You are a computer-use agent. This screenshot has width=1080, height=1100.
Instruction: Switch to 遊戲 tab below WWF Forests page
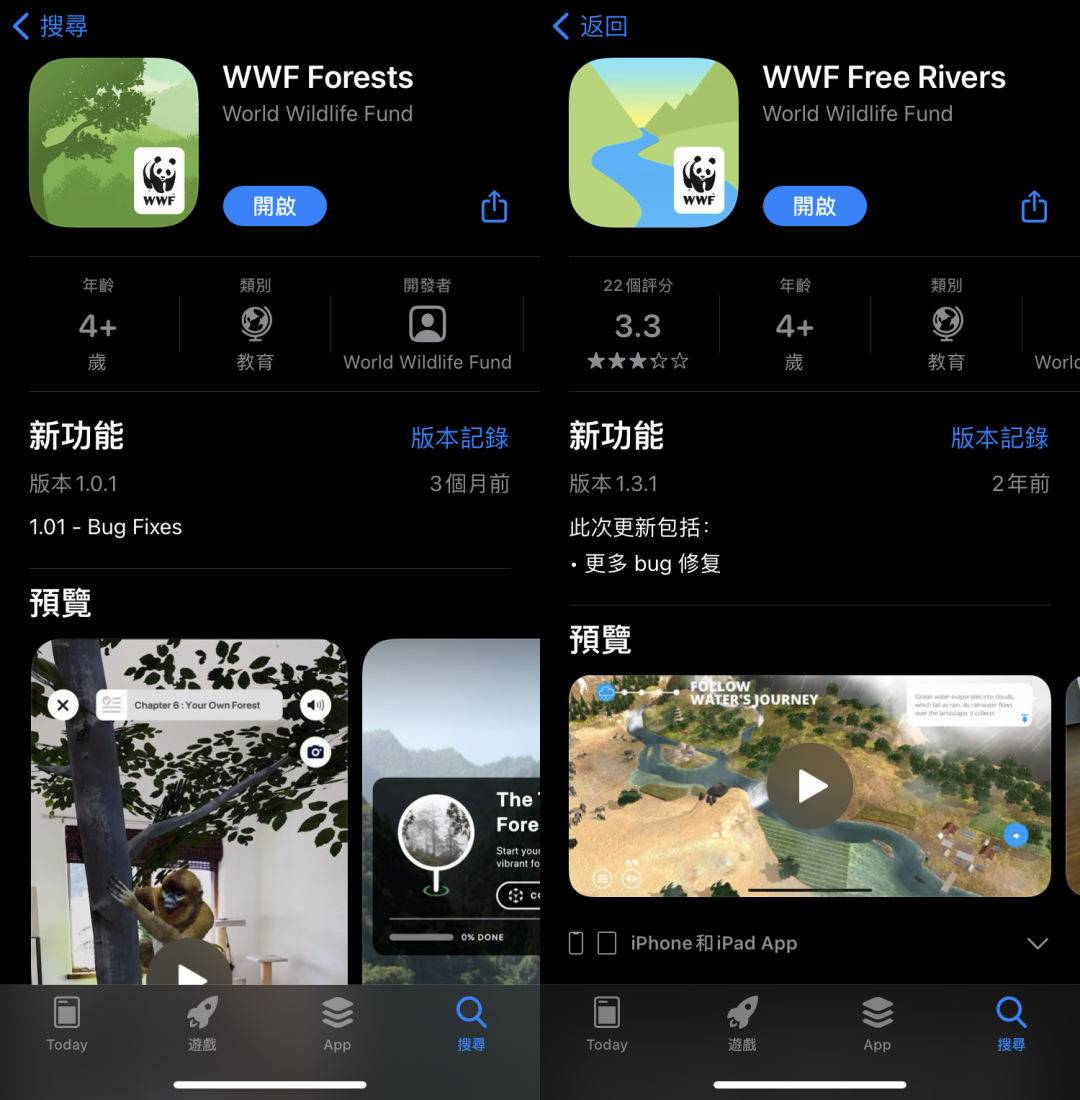click(x=202, y=1025)
